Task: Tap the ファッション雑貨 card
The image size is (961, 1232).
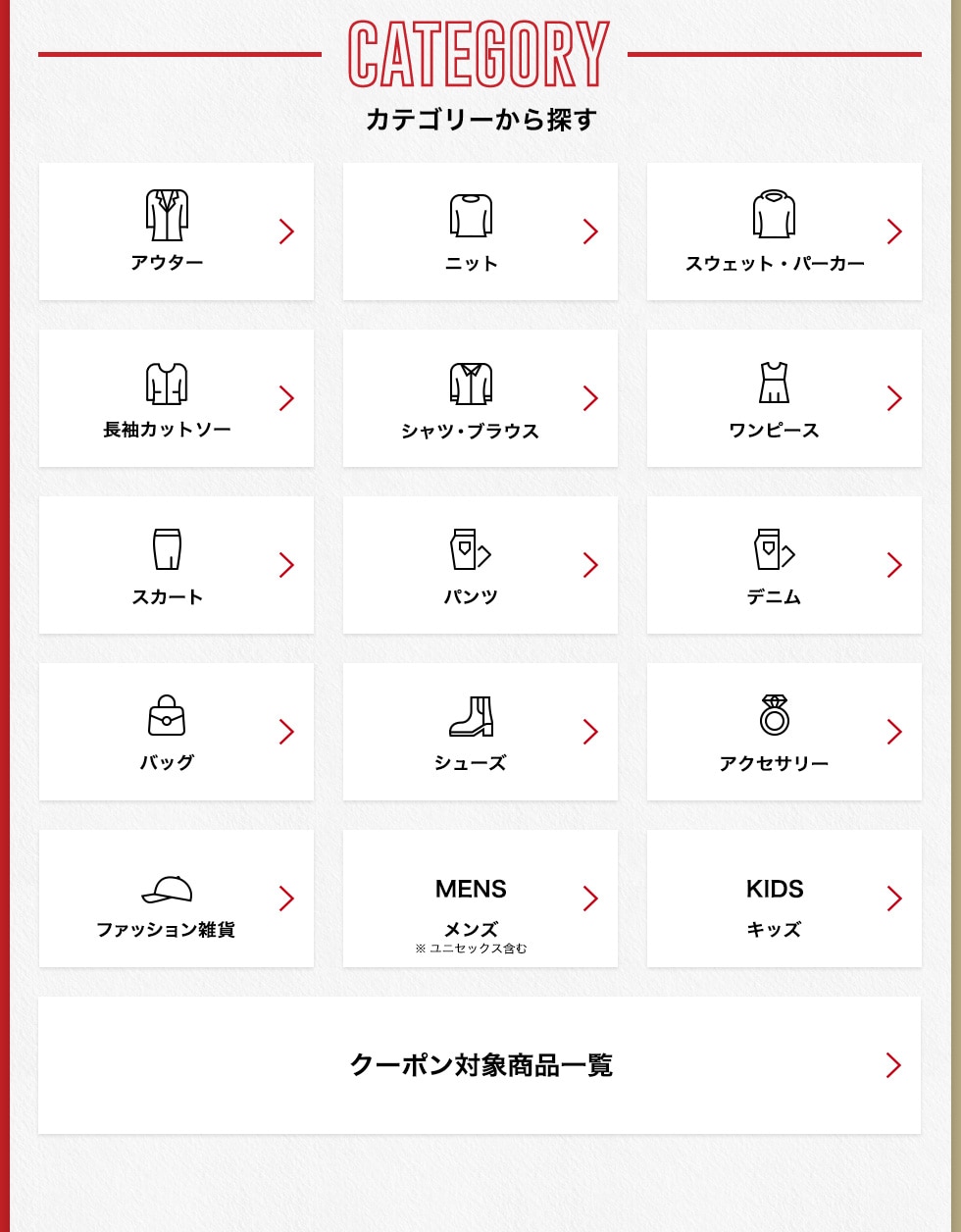Action: click(177, 898)
